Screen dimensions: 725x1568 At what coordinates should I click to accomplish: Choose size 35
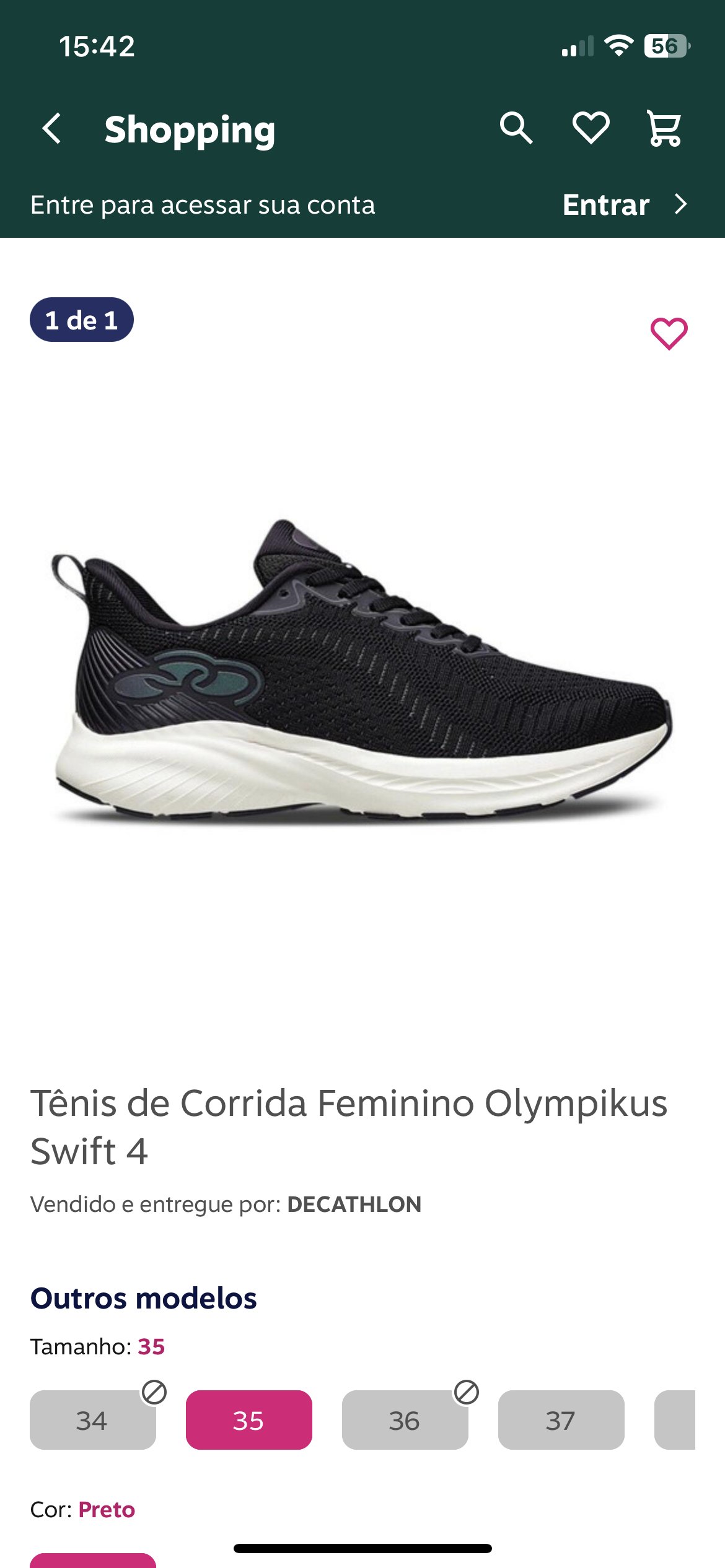pos(248,1420)
